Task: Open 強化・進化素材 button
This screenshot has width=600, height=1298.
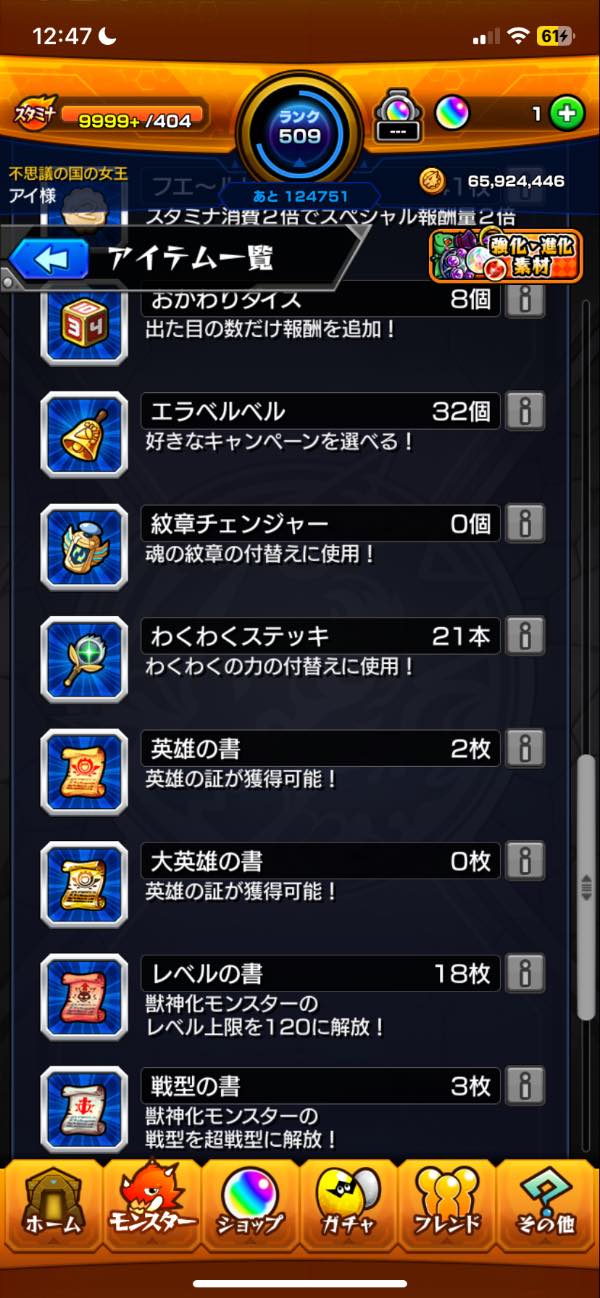Action: tap(505, 256)
